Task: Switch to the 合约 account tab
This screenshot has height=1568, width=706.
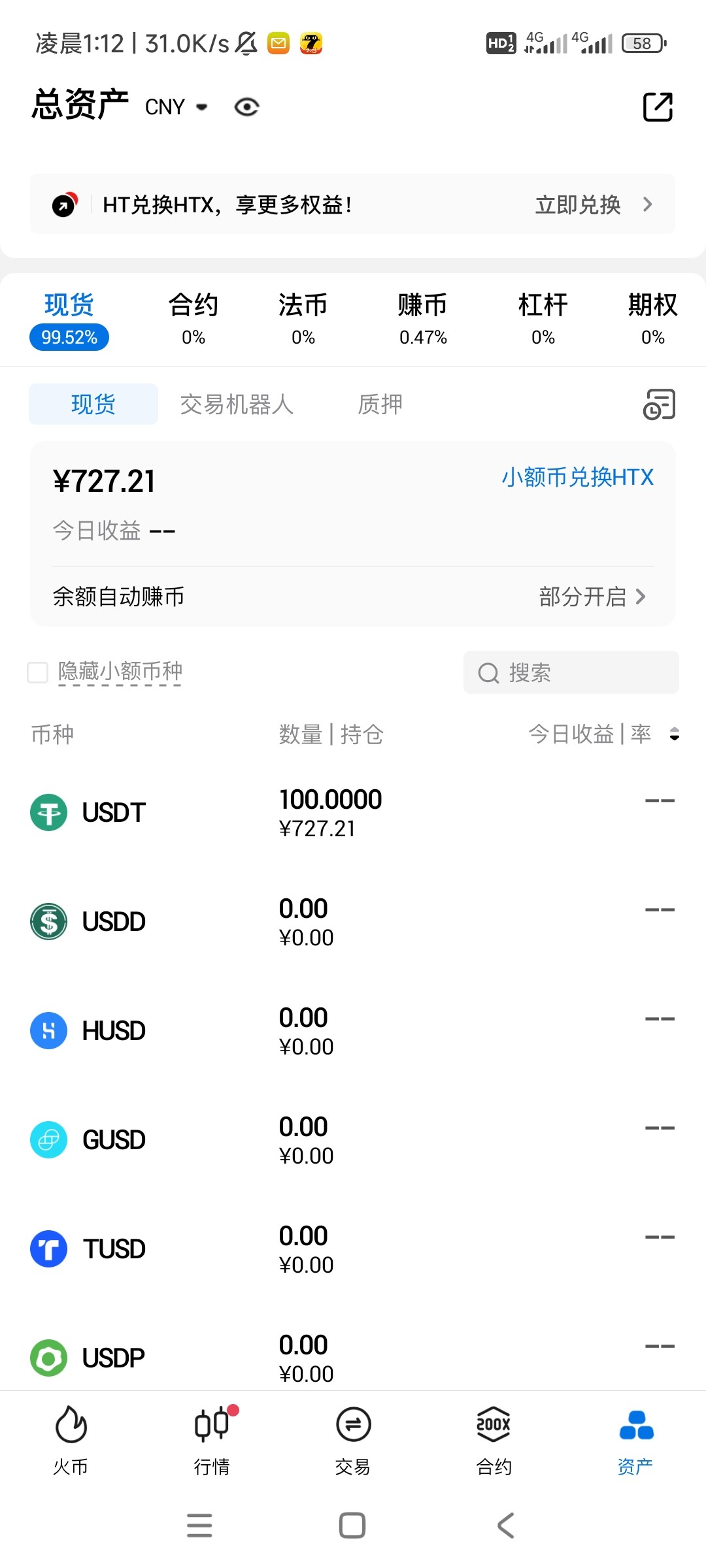Action: pyautogui.click(x=193, y=319)
